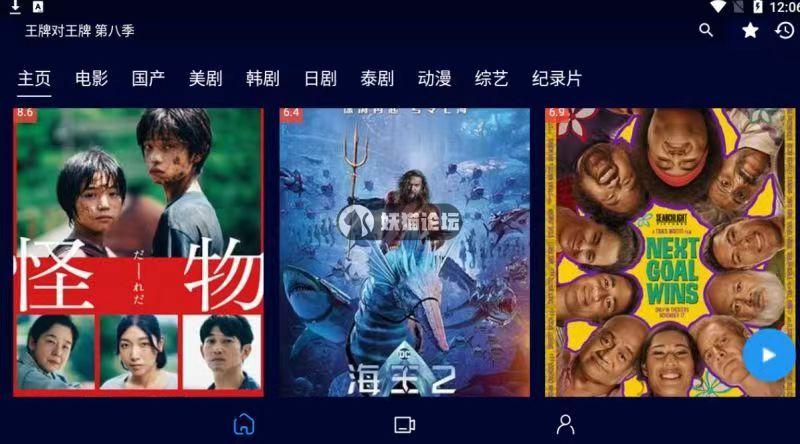The image size is (800, 444).
Task: Select the 主页 tab
Action: [x=34, y=78]
